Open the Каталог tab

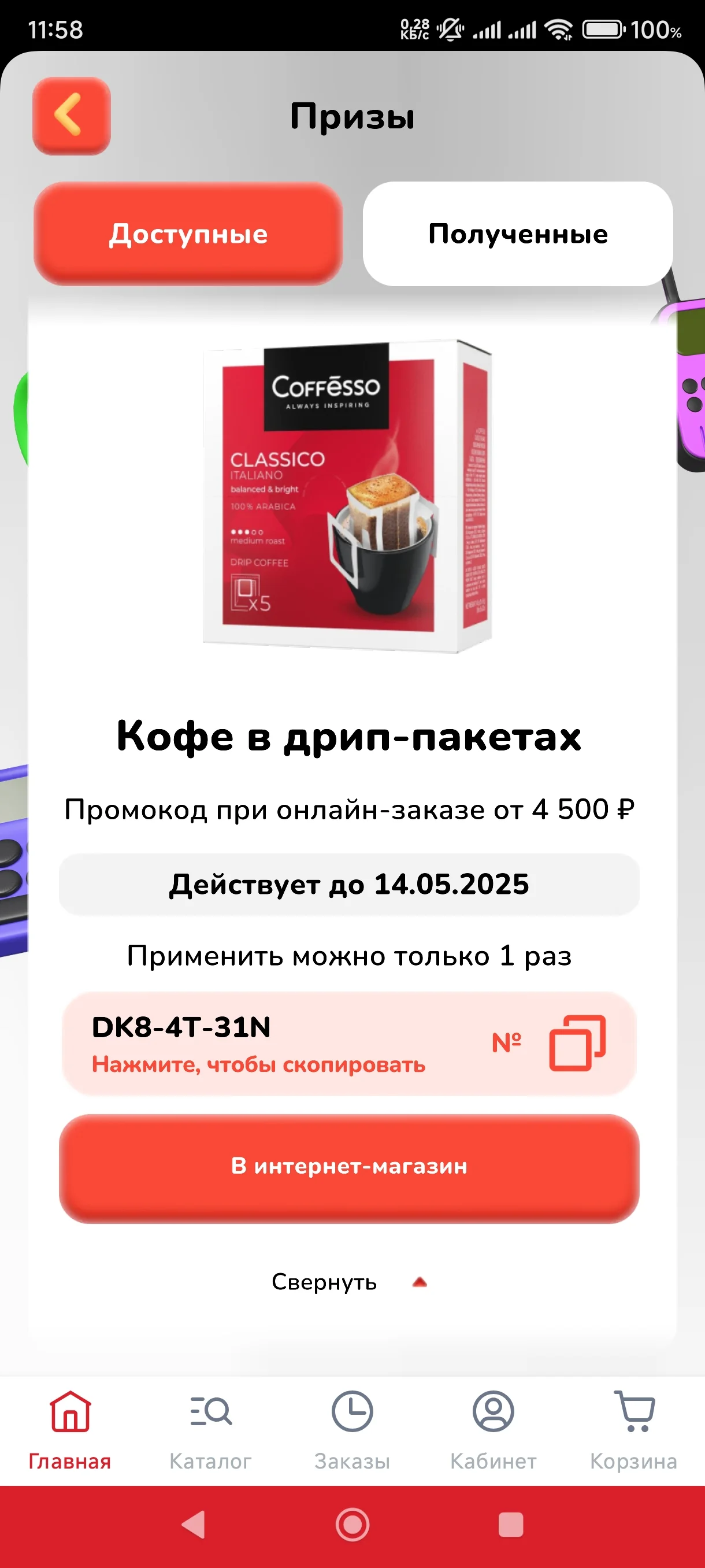click(x=210, y=1430)
